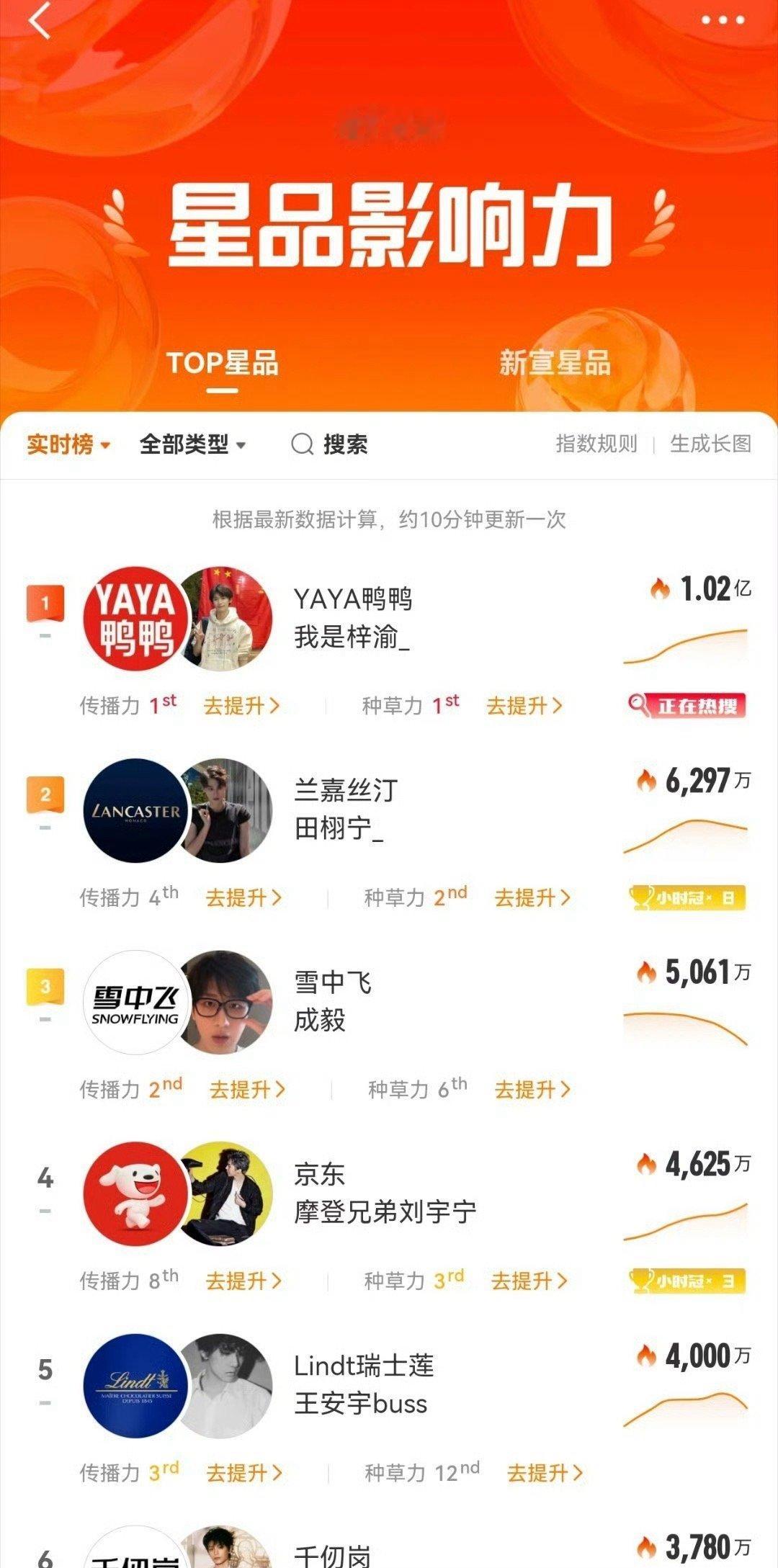
Task: Tap 去提升 beside 传播力 for 雪中飞
Action: pyautogui.click(x=247, y=1089)
